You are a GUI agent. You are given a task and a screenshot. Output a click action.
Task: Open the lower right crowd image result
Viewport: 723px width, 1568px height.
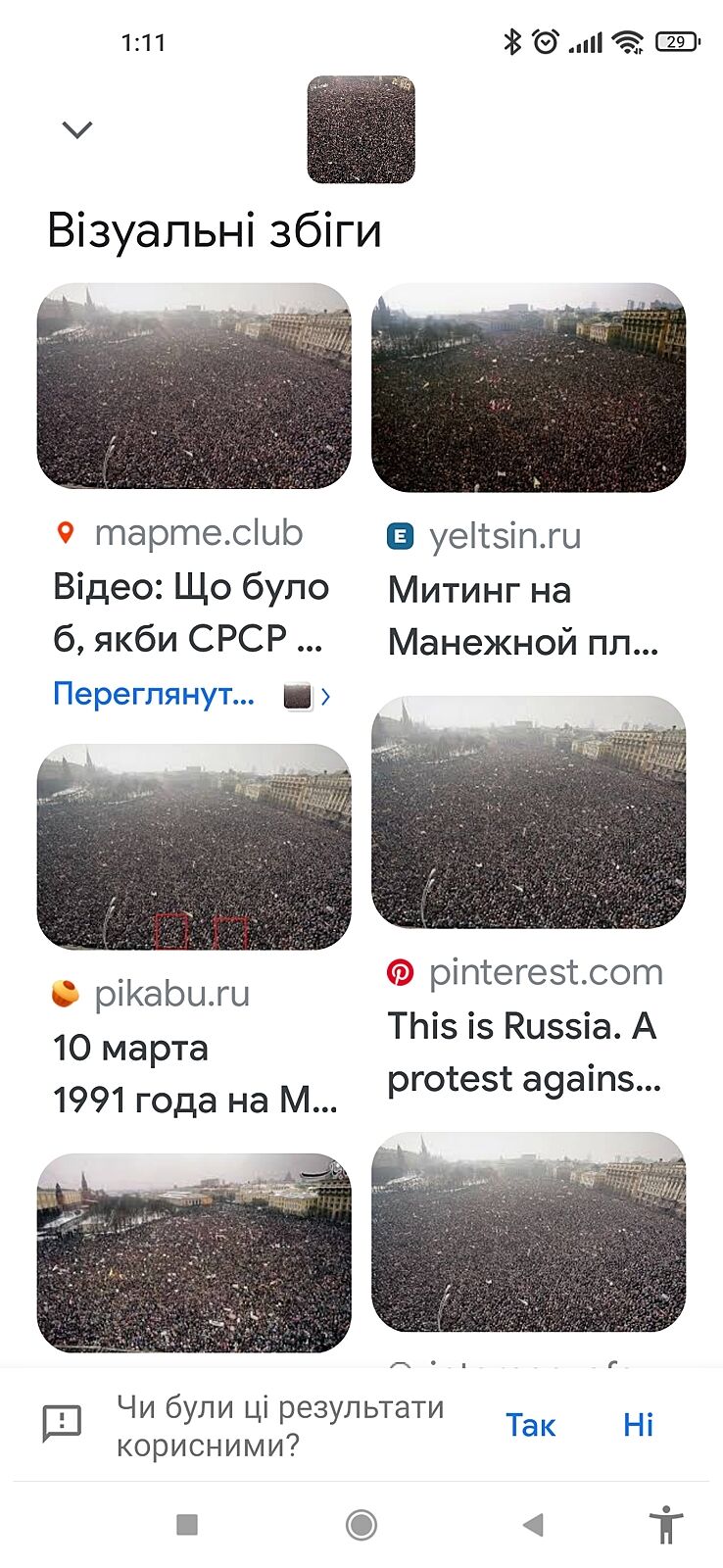click(x=528, y=1233)
